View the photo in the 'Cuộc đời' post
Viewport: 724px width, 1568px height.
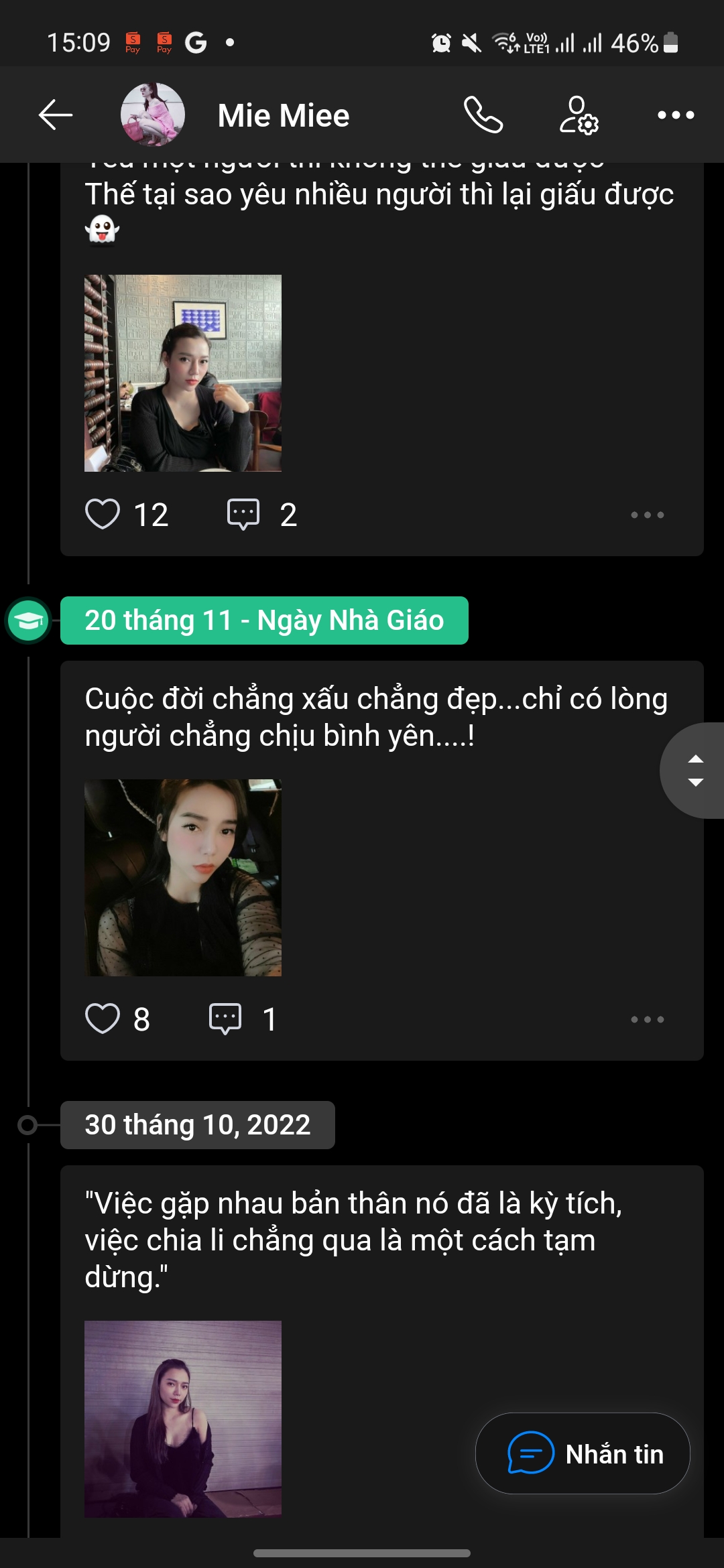click(x=183, y=877)
